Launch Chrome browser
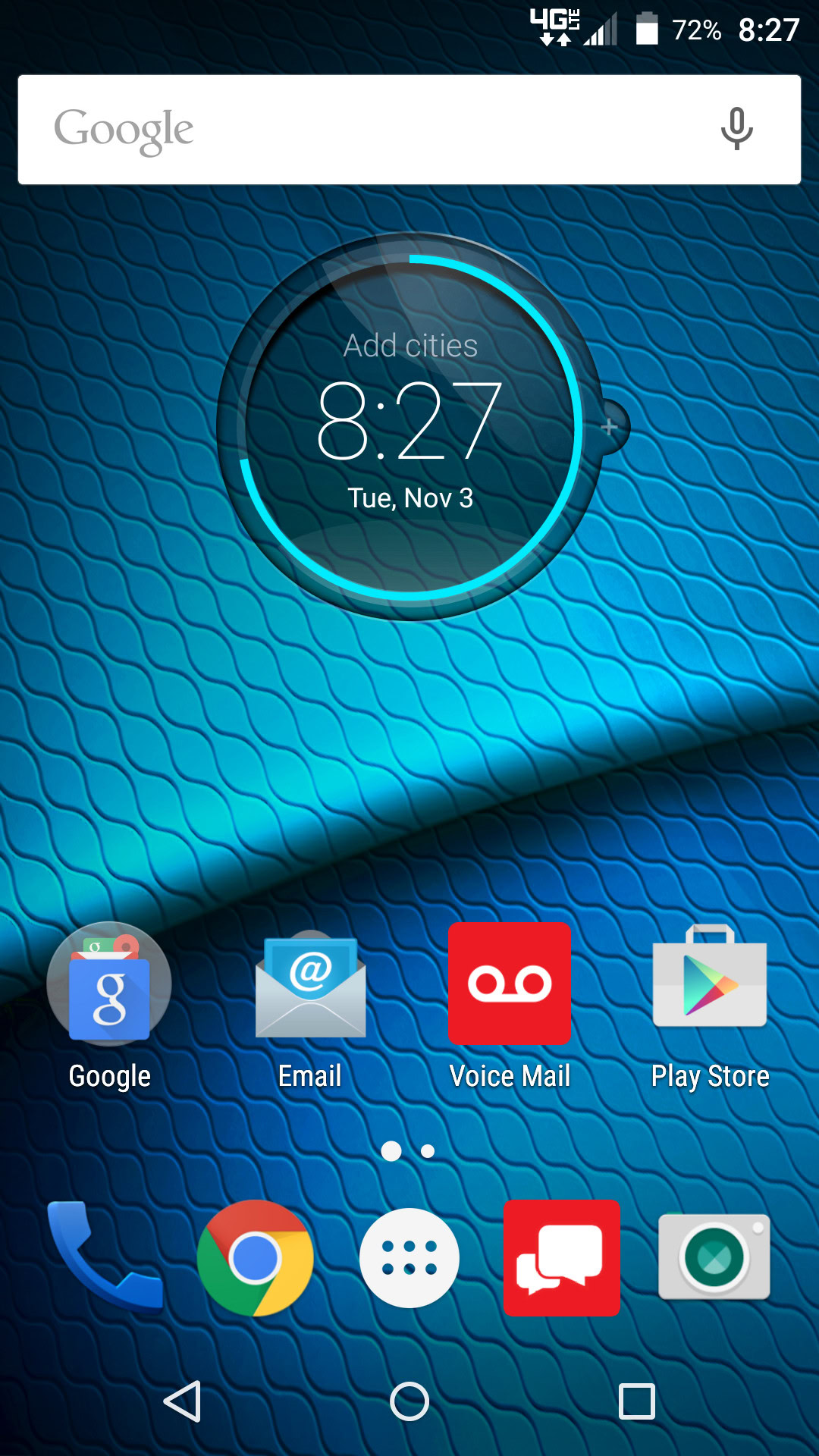The width and height of the screenshot is (819, 1456). click(256, 1257)
